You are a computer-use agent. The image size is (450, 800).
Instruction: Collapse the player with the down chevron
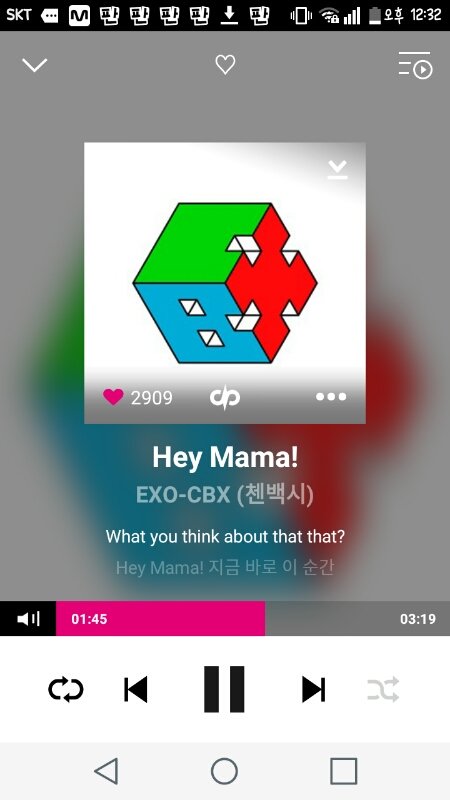pyautogui.click(x=35, y=65)
